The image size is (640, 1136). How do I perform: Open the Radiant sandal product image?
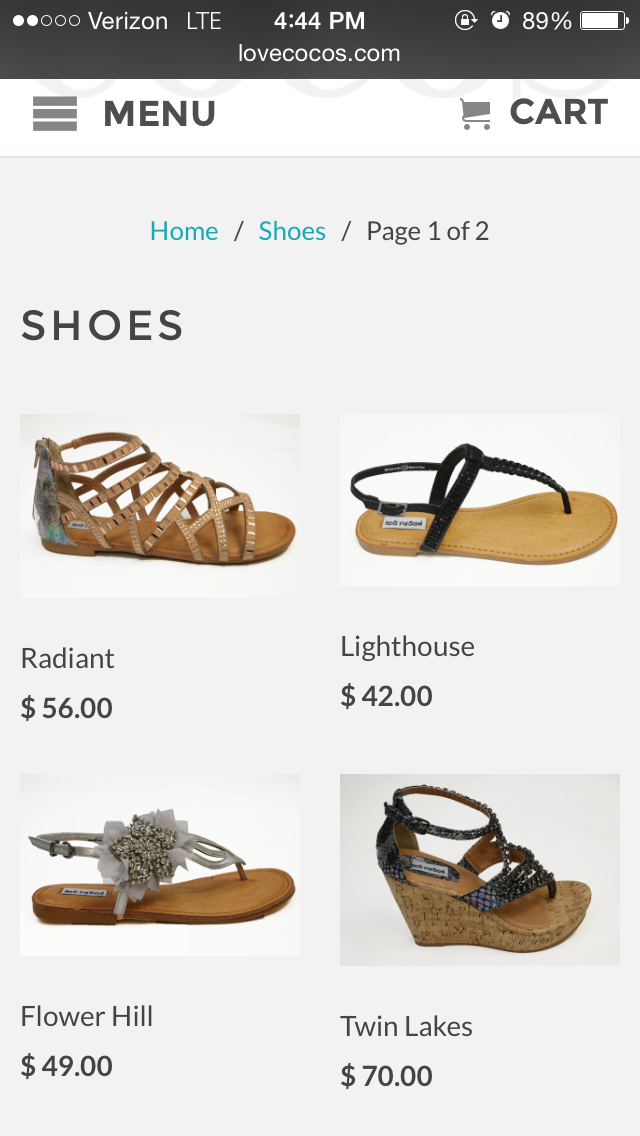[x=160, y=506]
